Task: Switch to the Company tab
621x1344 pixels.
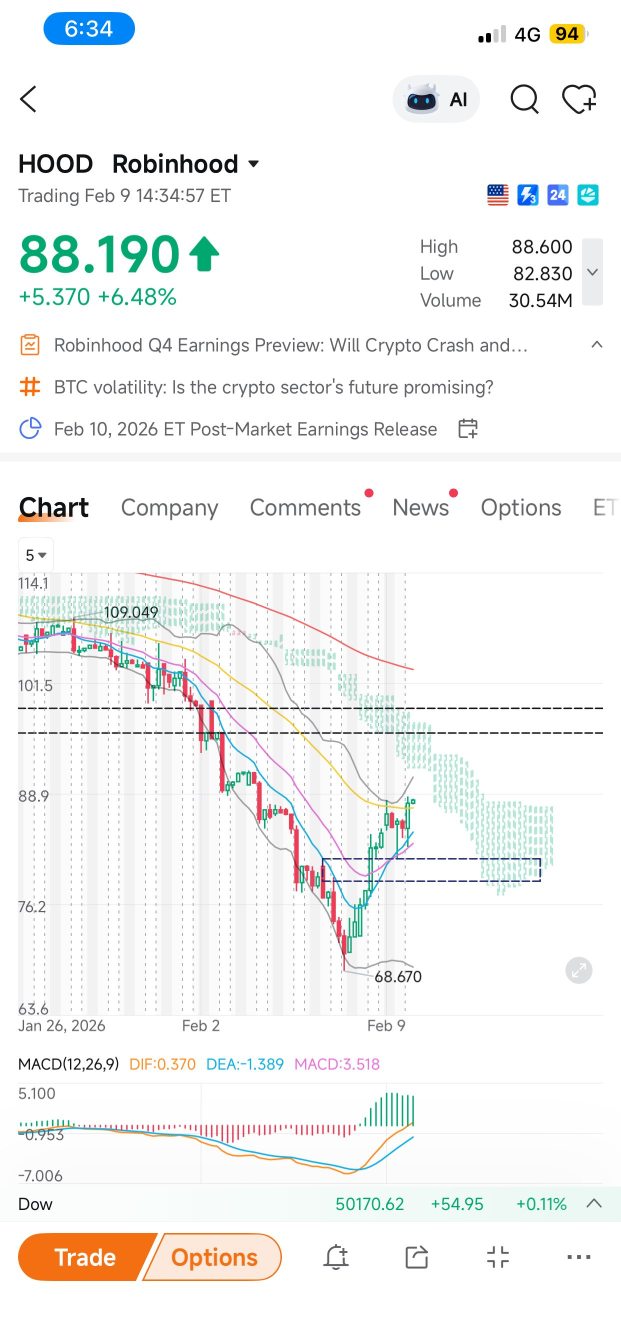Action: (x=169, y=508)
